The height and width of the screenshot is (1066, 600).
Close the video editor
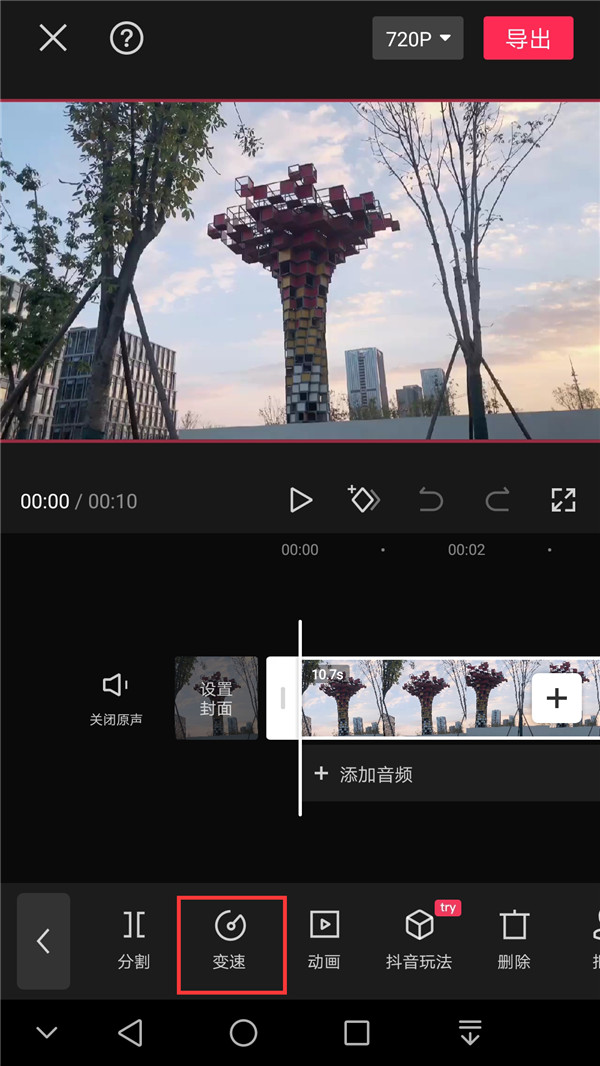click(53, 38)
